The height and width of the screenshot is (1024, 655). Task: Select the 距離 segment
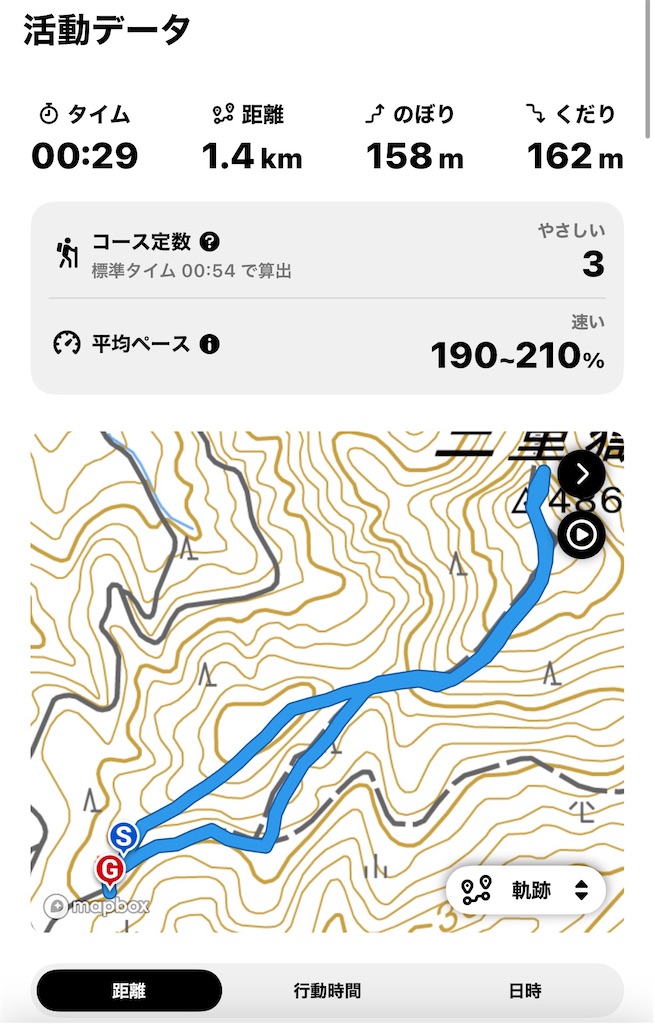[129, 991]
